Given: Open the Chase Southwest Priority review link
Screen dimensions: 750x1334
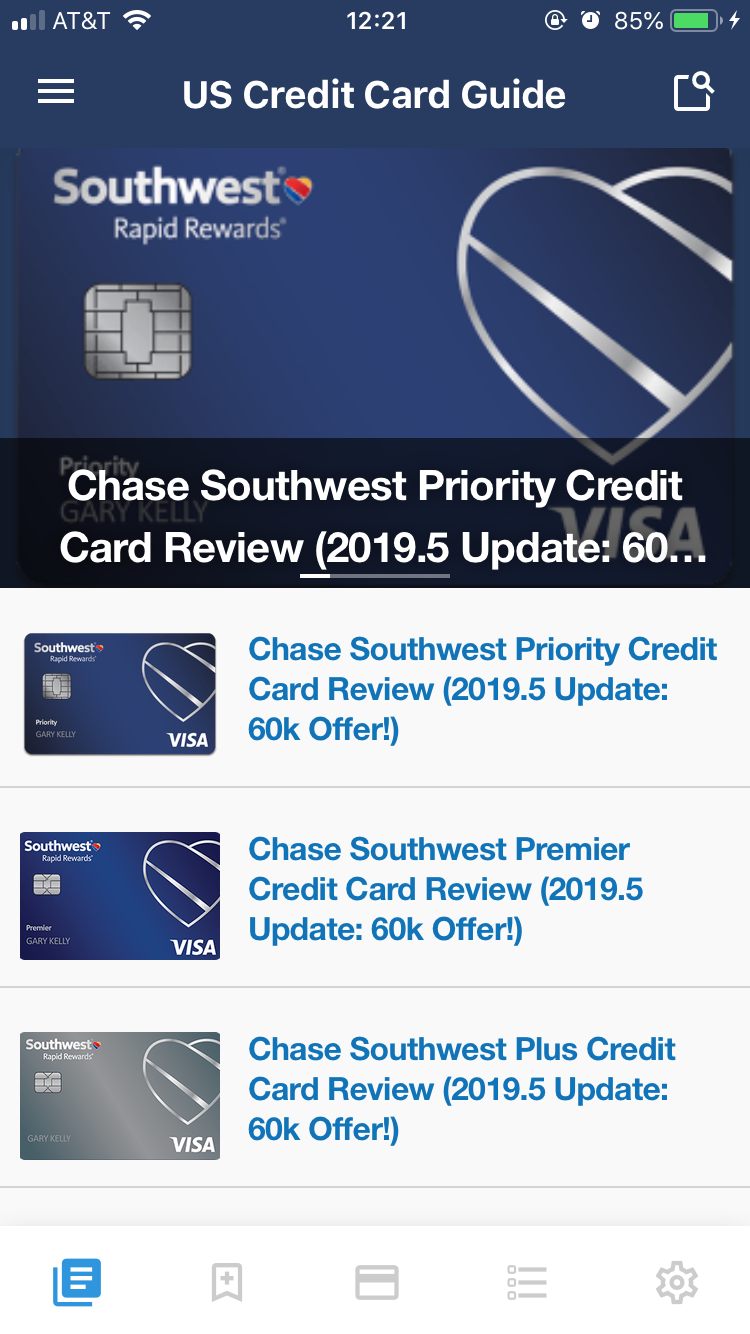Looking at the screenshot, I should coord(482,689).
